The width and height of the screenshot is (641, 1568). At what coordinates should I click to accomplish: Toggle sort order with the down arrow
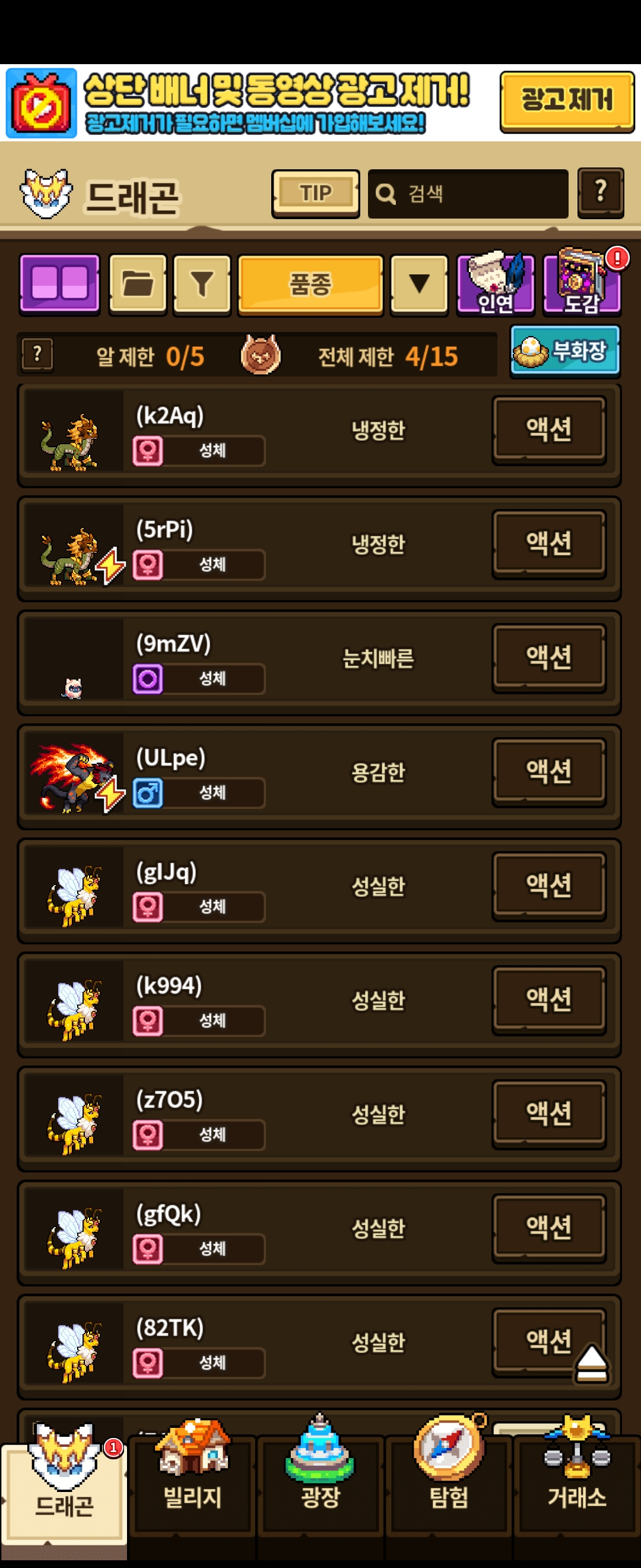(x=419, y=284)
